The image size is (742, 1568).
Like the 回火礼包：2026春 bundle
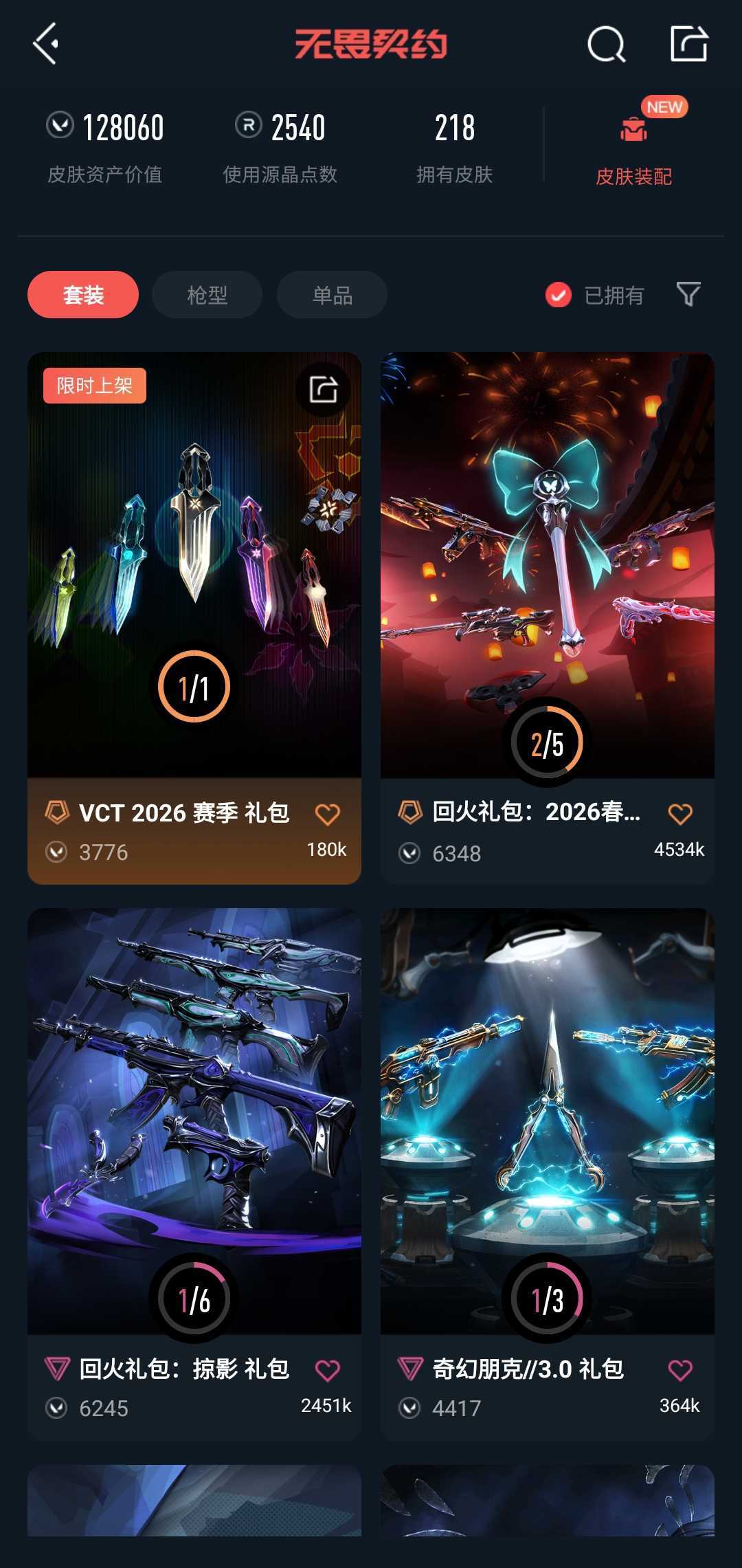680,814
